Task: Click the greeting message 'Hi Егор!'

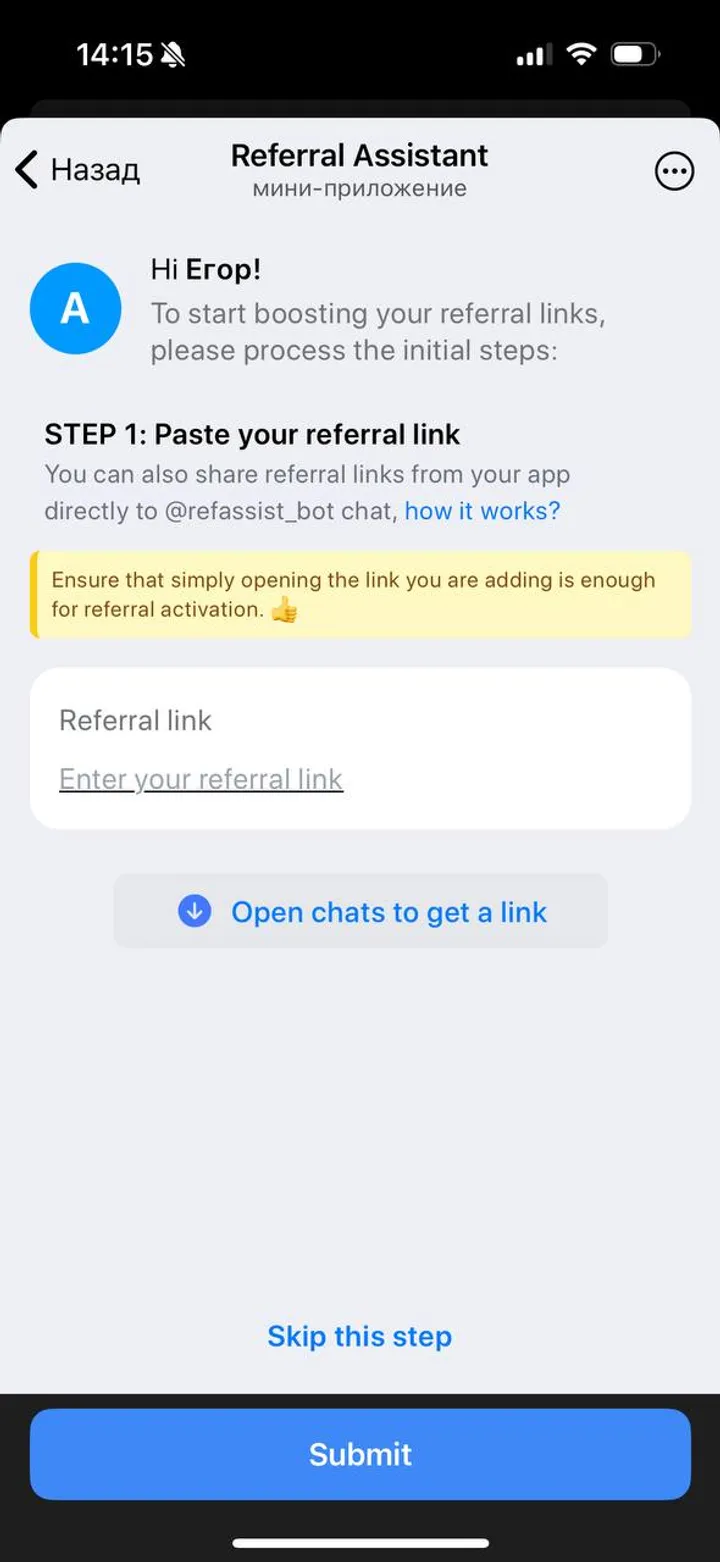Action: coord(204,269)
